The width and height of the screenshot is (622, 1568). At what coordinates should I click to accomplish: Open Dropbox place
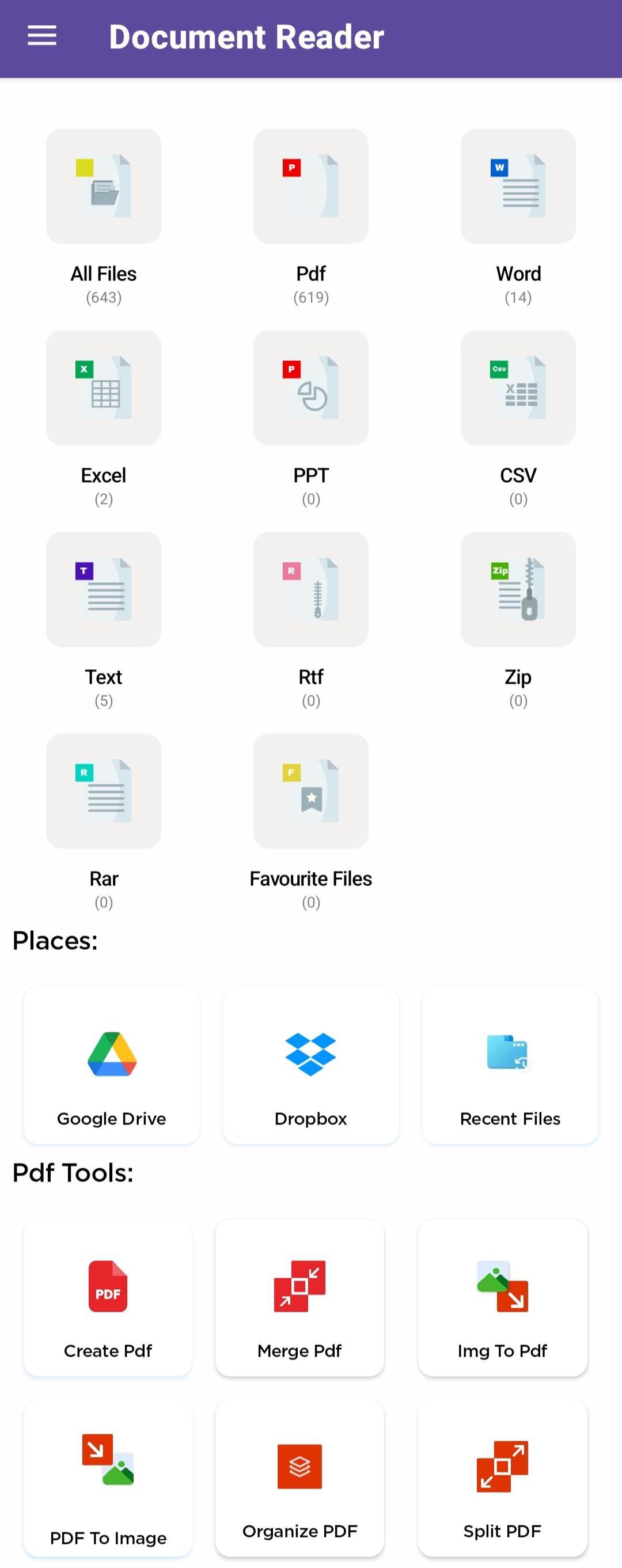point(310,1065)
